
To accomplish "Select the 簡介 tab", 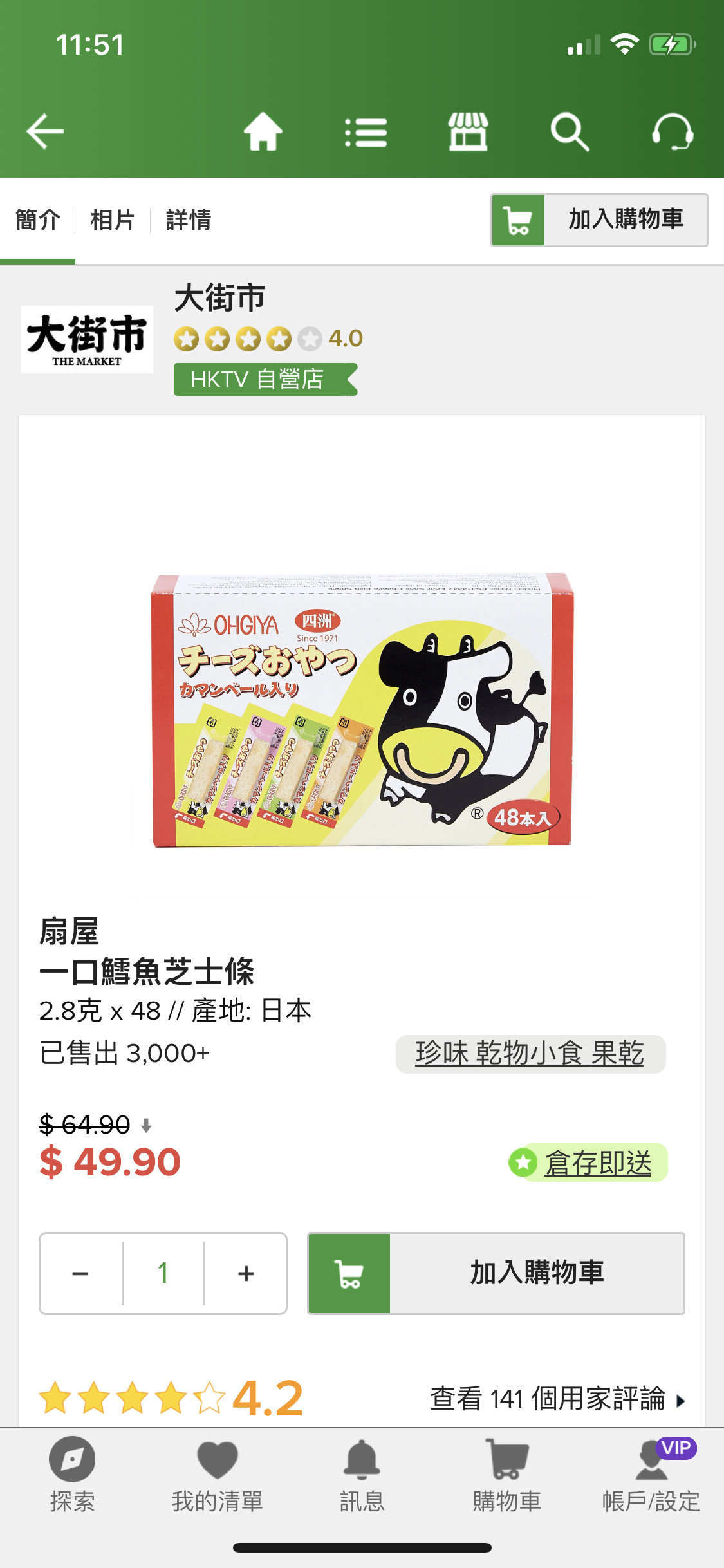I will 38,220.
